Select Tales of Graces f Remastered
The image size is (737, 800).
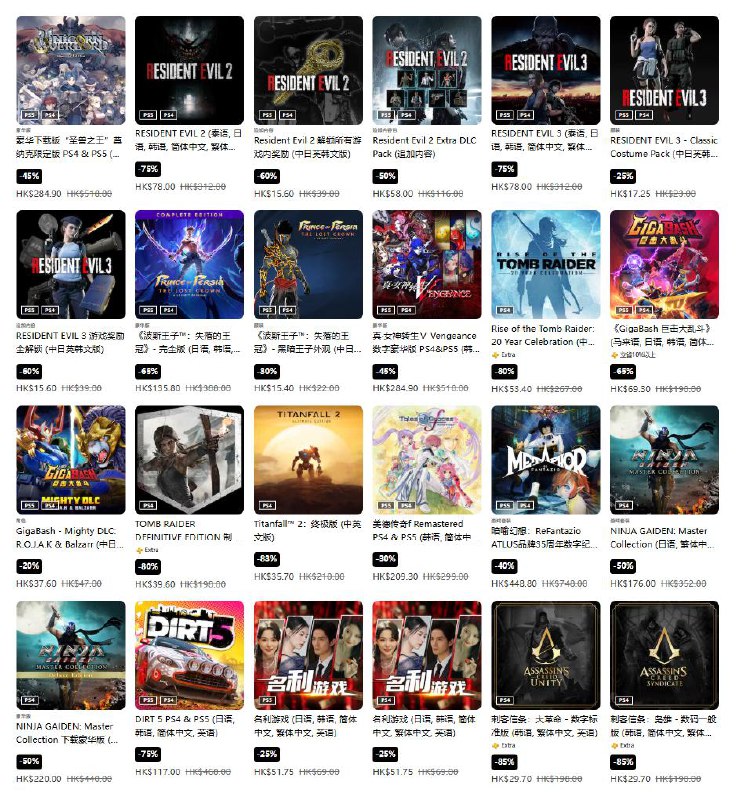coord(427,459)
